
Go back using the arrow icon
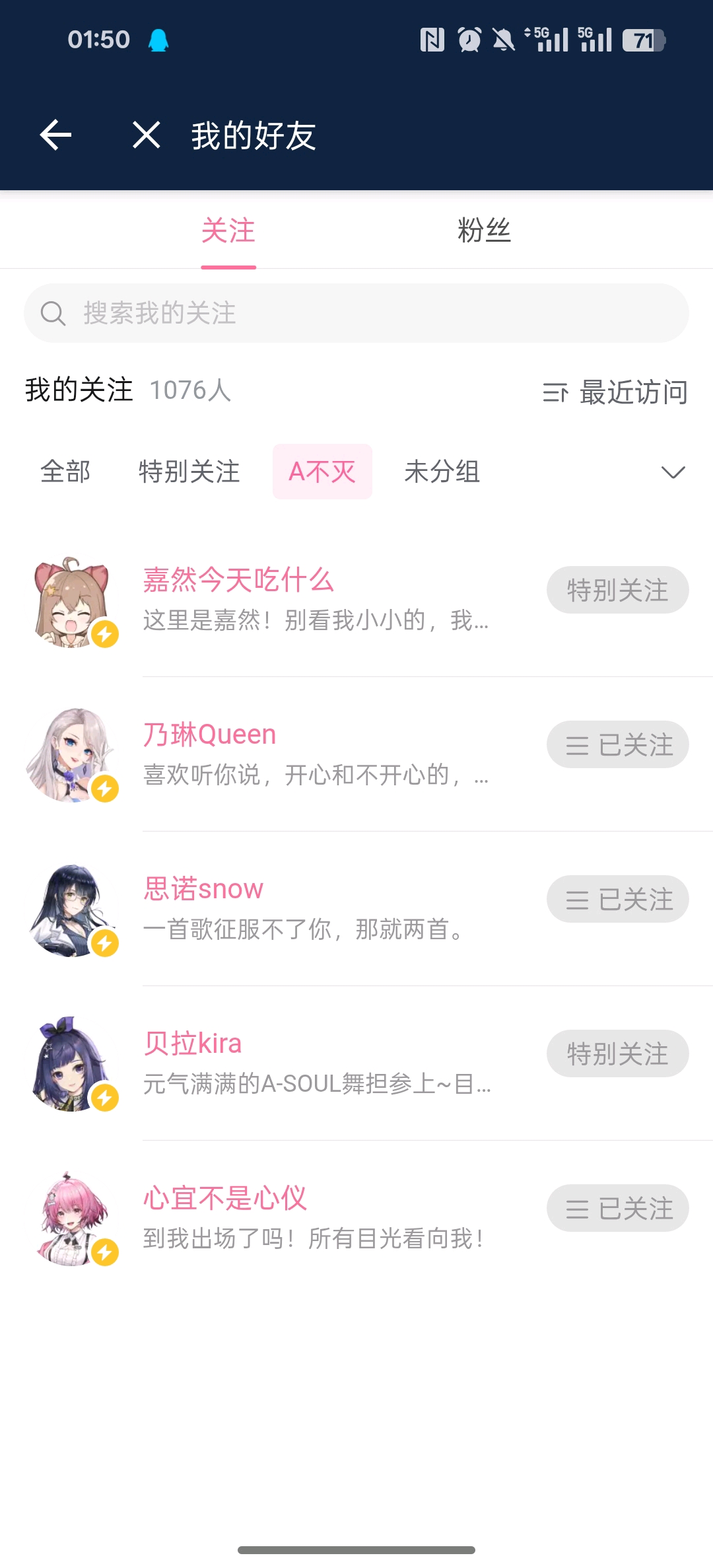[56, 135]
